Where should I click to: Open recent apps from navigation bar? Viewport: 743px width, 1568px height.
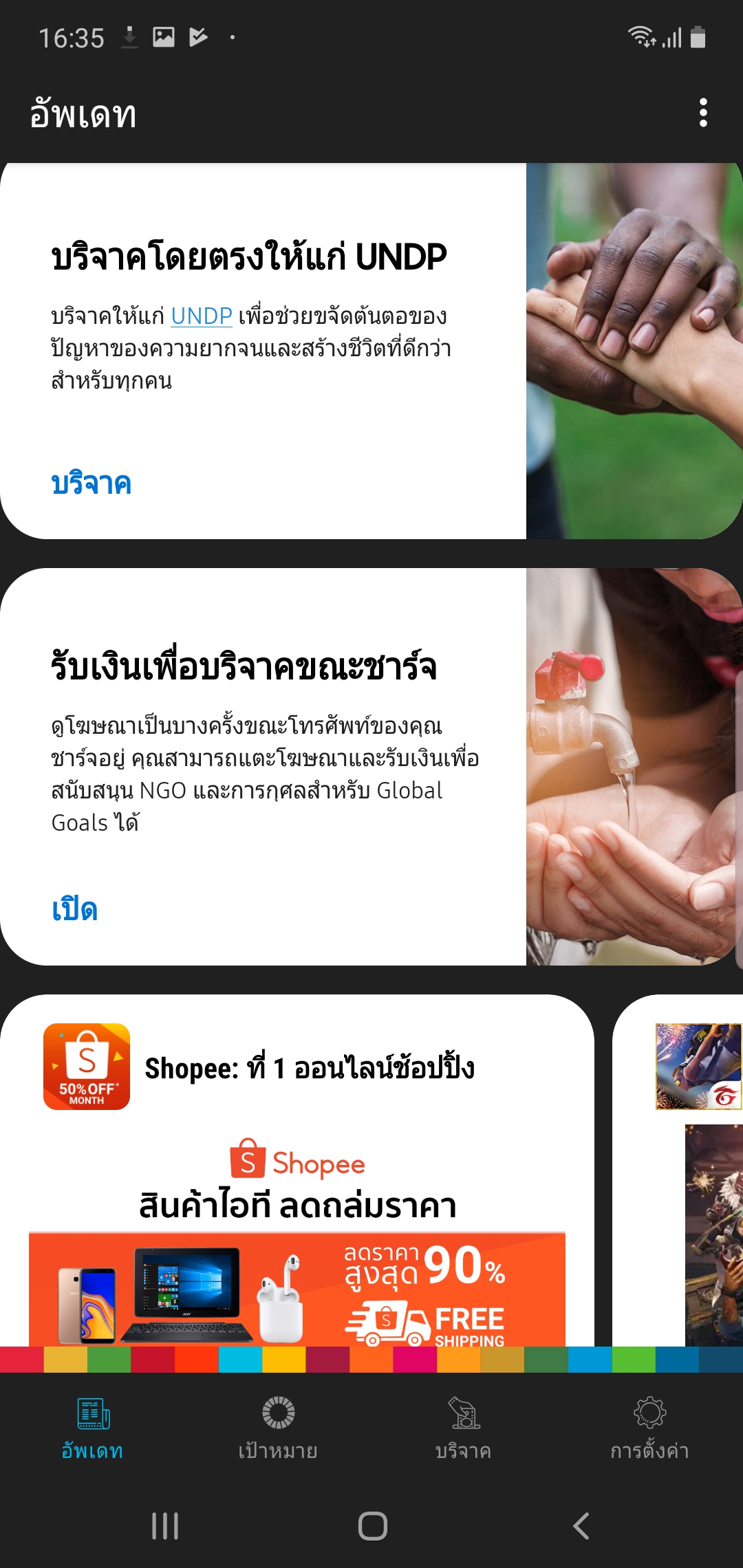pos(165,1526)
